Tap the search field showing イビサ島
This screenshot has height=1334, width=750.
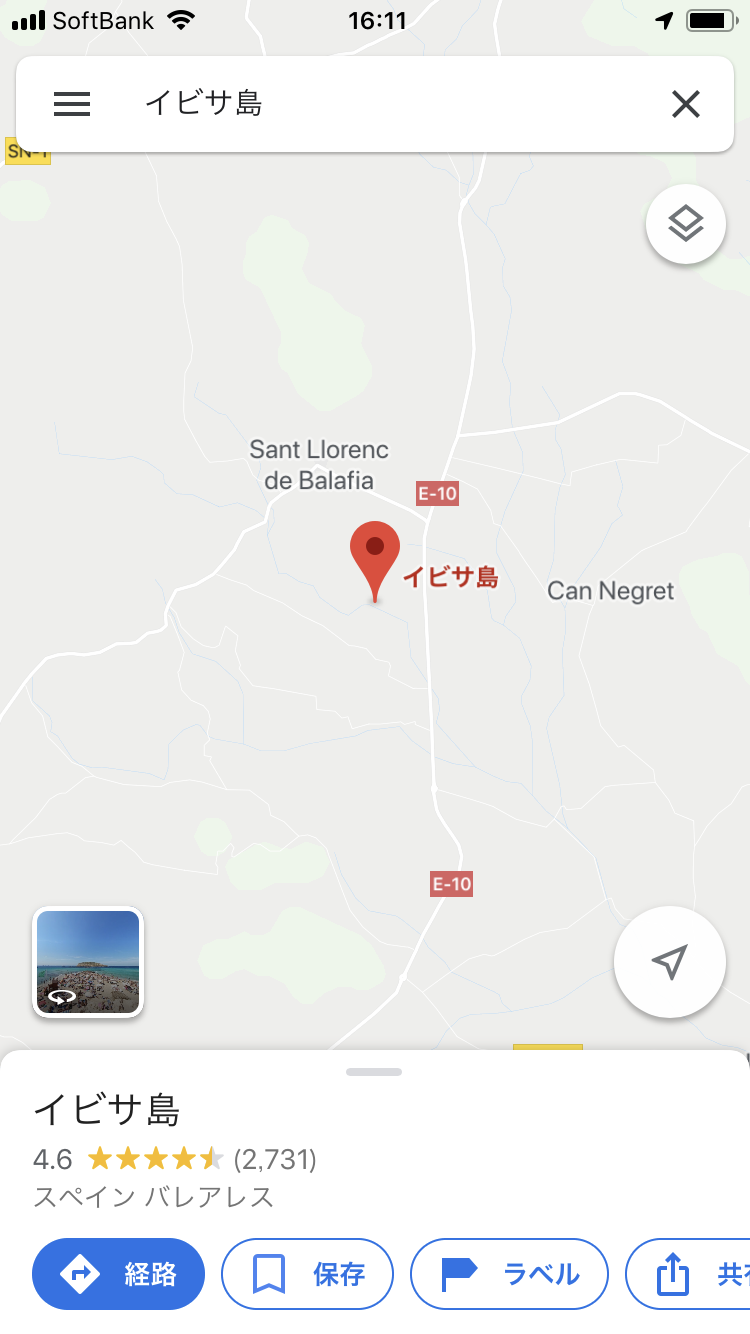[380, 104]
